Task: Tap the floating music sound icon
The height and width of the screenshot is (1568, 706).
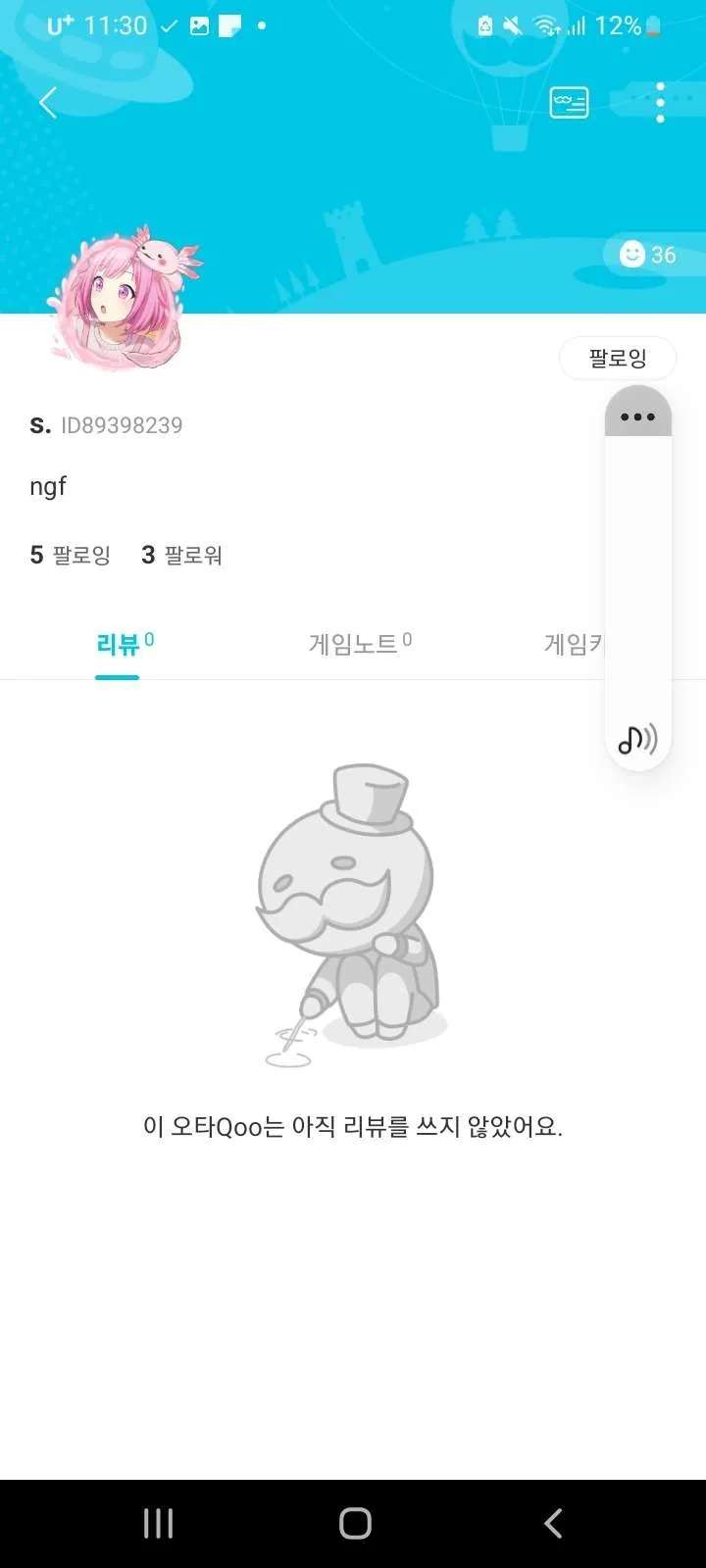Action: [x=637, y=740]
